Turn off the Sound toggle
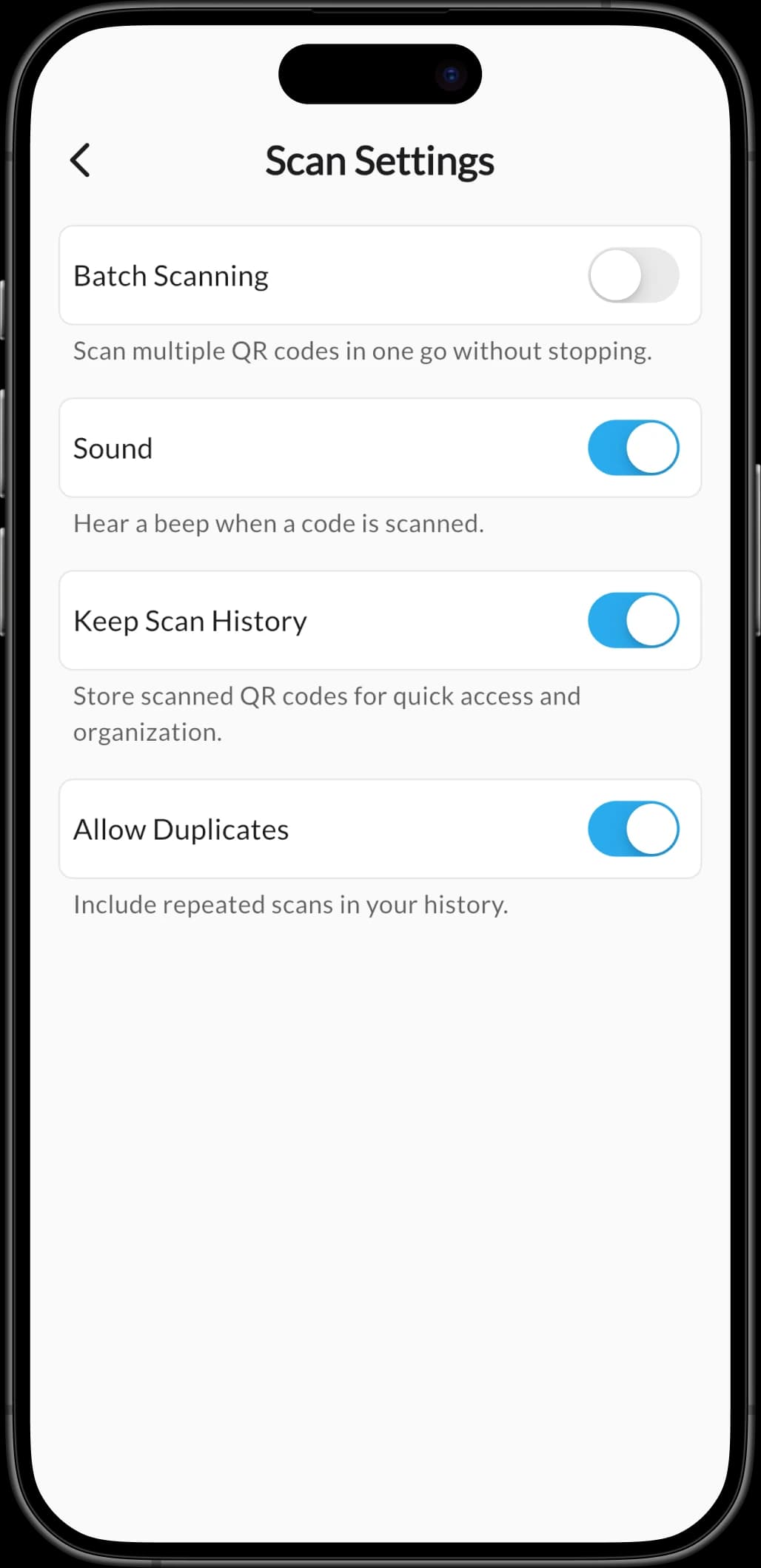 tap(633, 448)
